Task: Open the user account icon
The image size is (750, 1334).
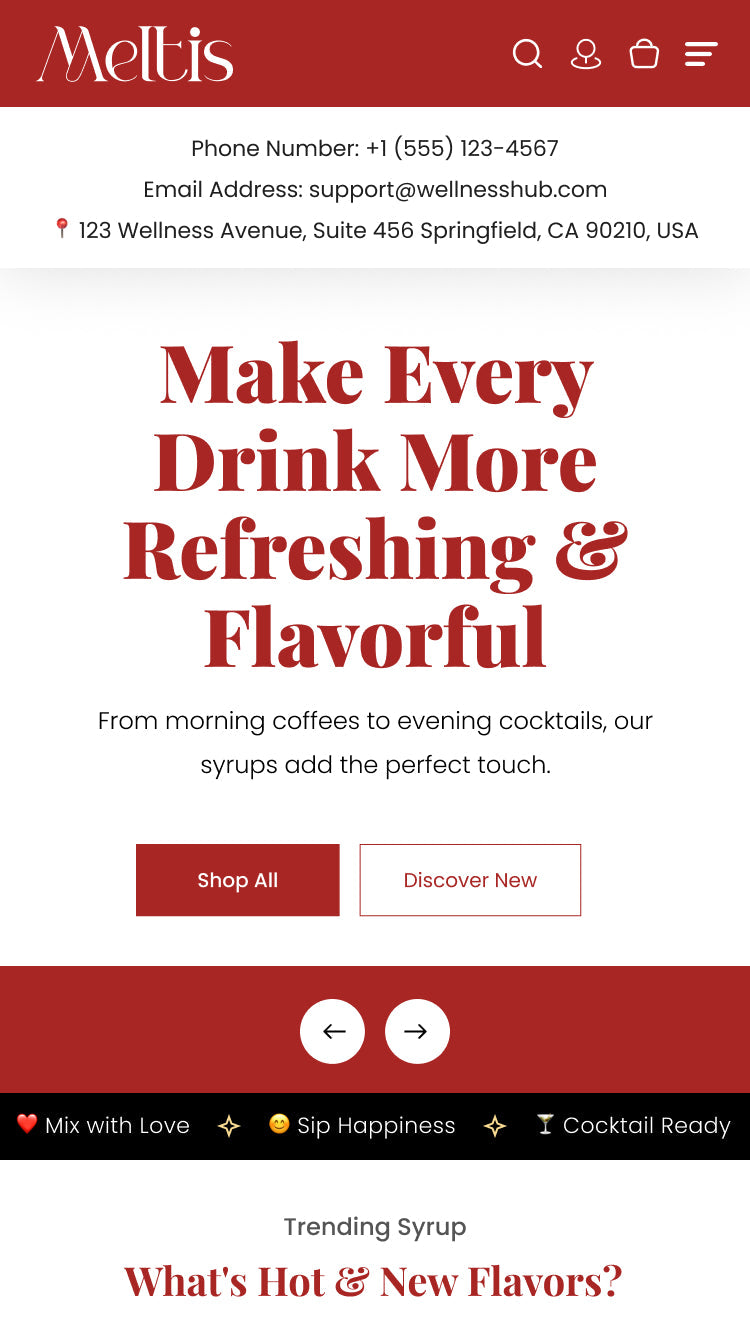Action: tap(586, 54)
